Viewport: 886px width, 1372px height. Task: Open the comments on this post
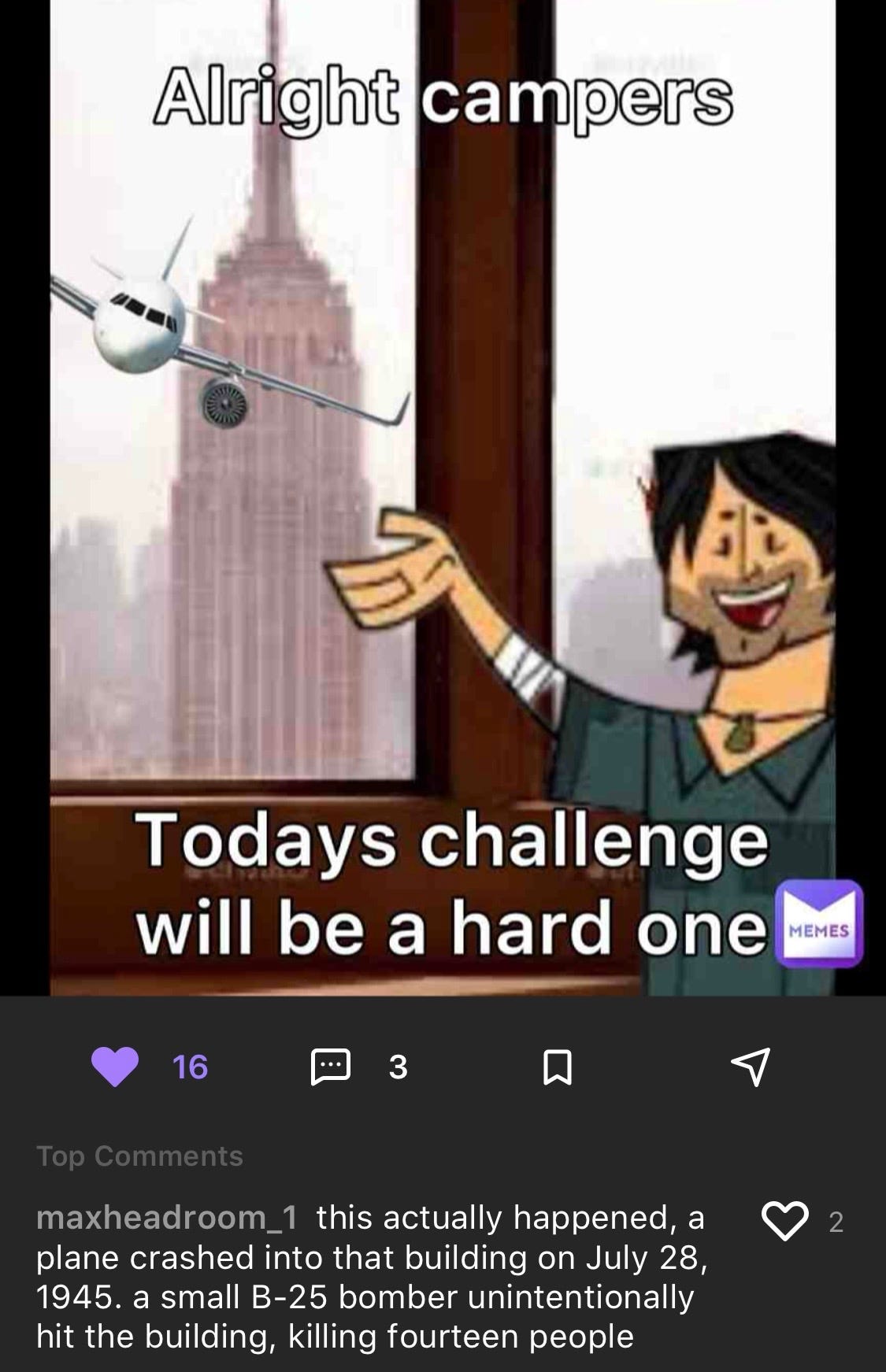(x=331, y=1067)
